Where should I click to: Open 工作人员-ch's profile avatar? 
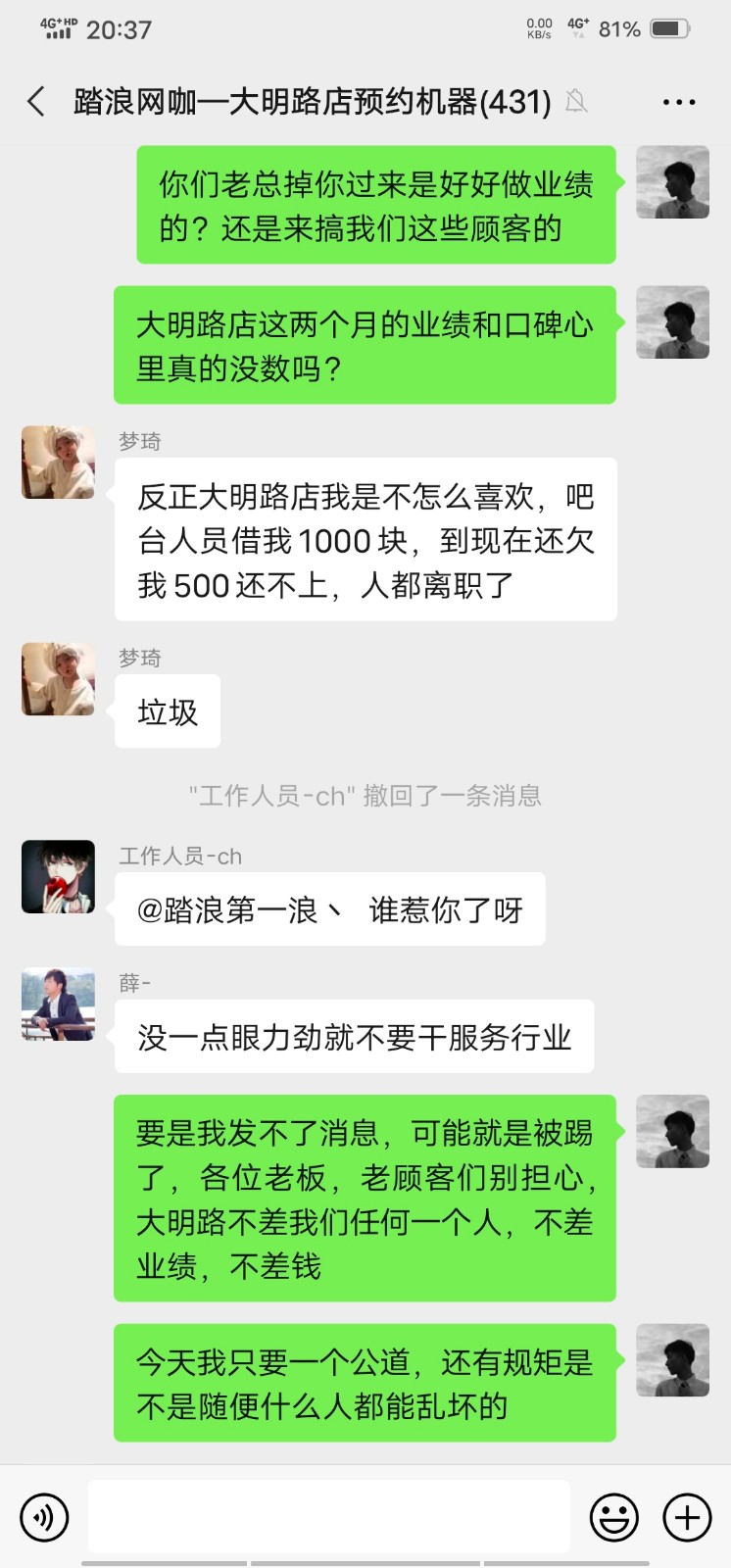59,876
